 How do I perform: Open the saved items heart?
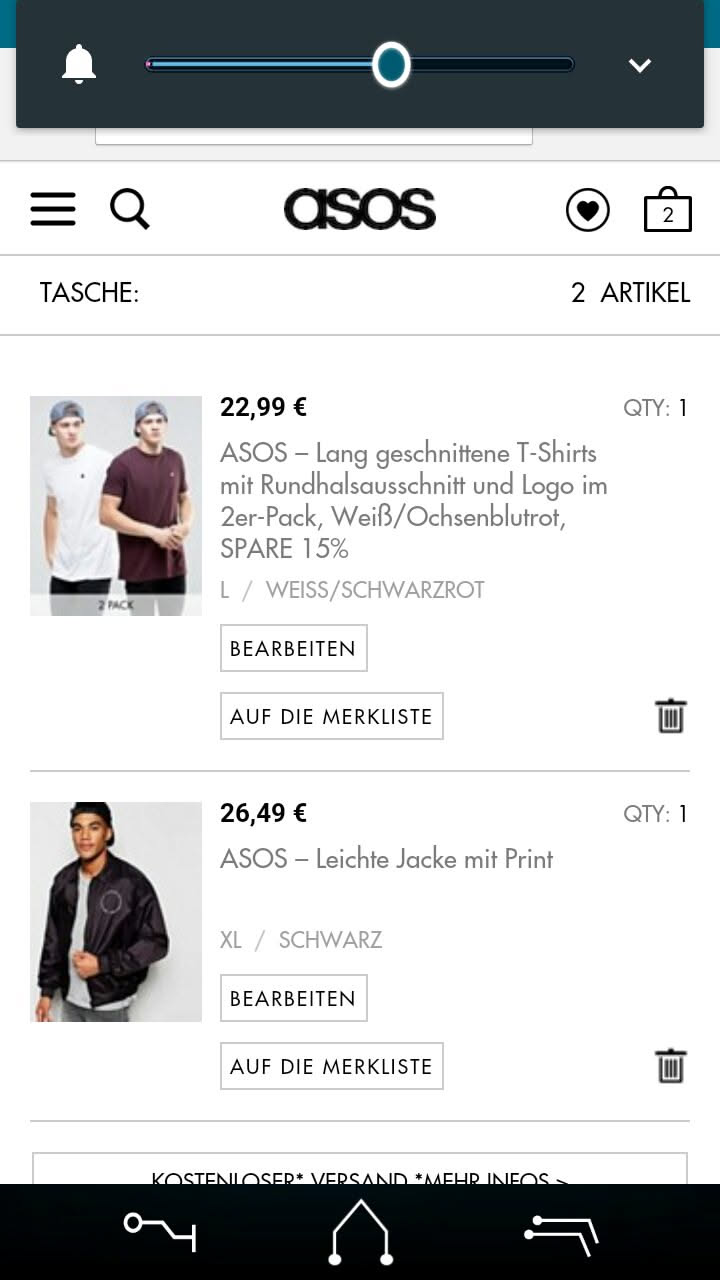point(587,210)
